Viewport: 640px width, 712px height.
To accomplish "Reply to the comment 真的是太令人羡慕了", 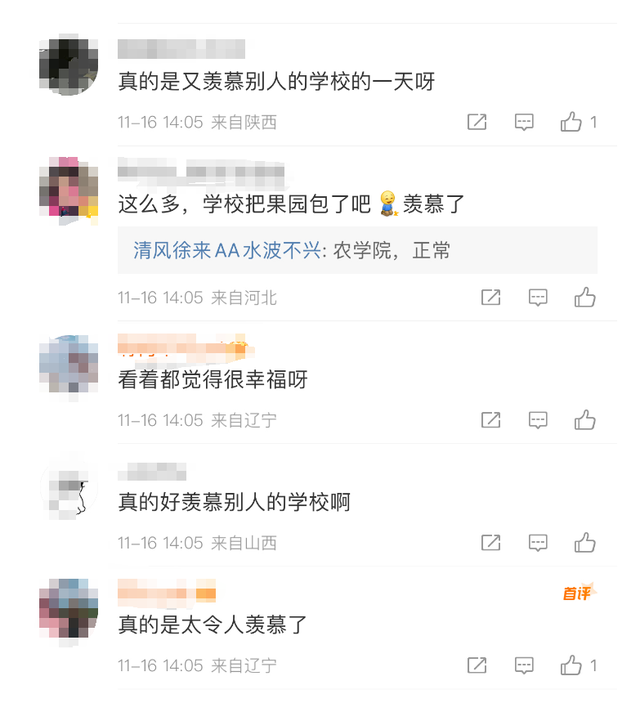I will click(x=524, y=665).
